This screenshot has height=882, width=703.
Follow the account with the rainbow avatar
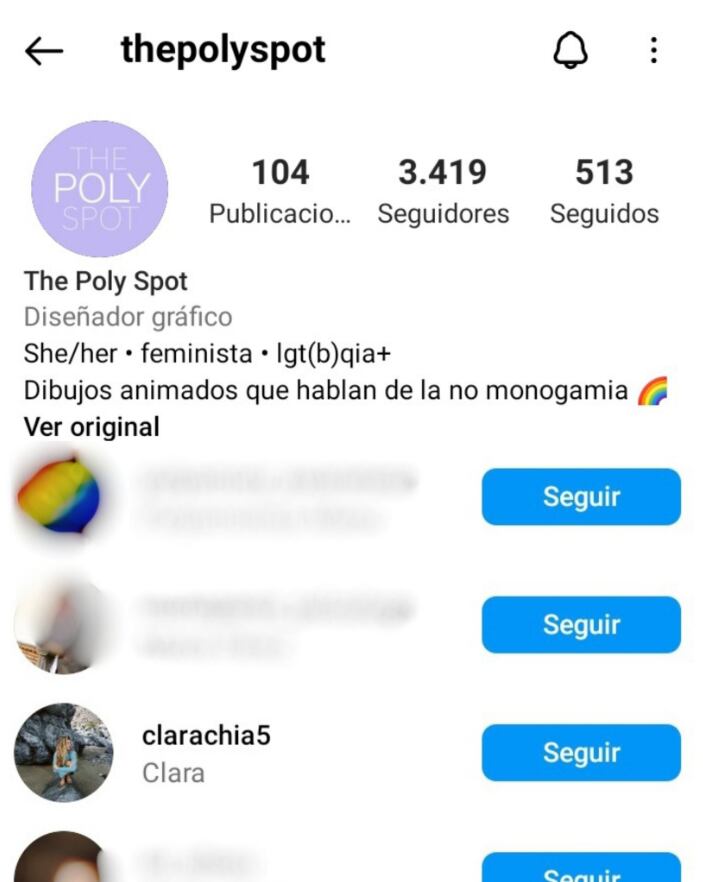pos(580,497)
